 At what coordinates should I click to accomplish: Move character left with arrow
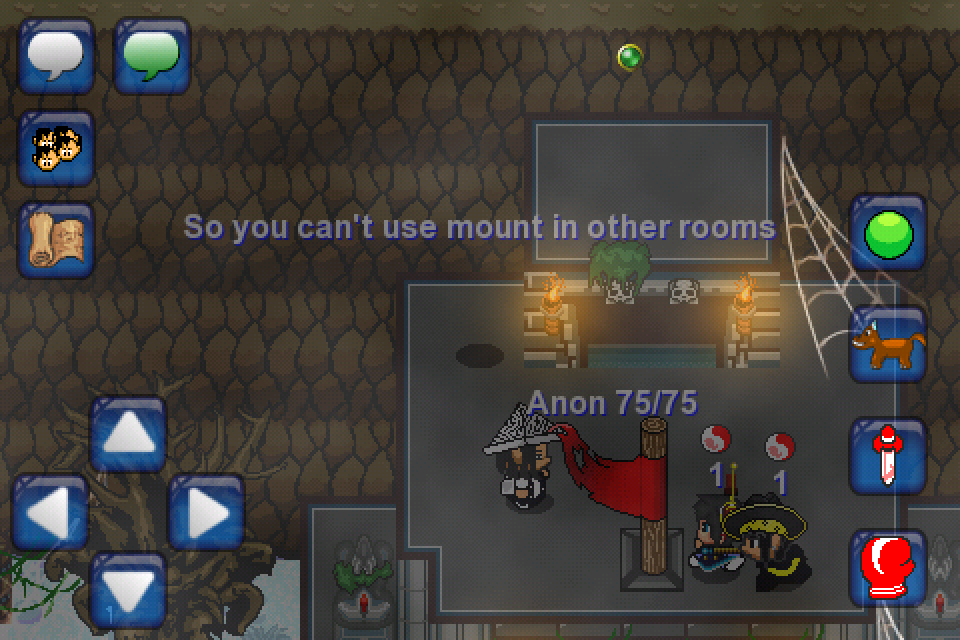pos(50,514)
